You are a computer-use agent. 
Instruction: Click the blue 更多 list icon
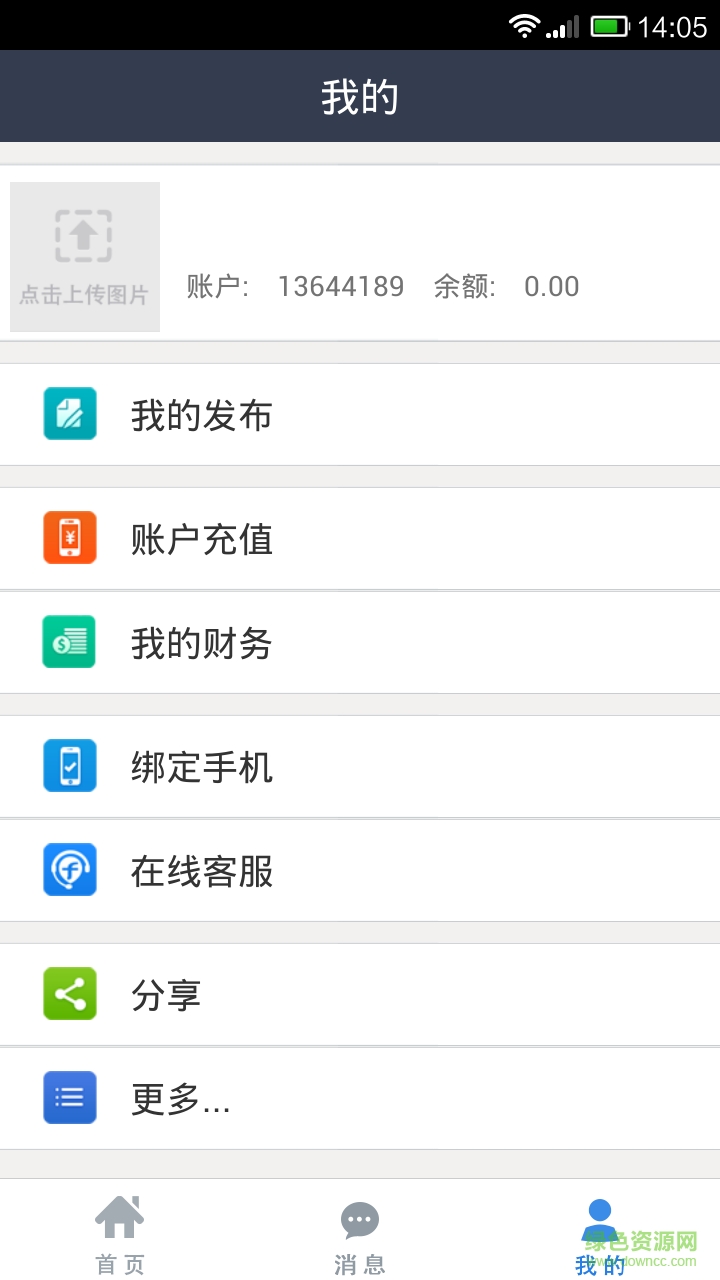click(69, 1097)
